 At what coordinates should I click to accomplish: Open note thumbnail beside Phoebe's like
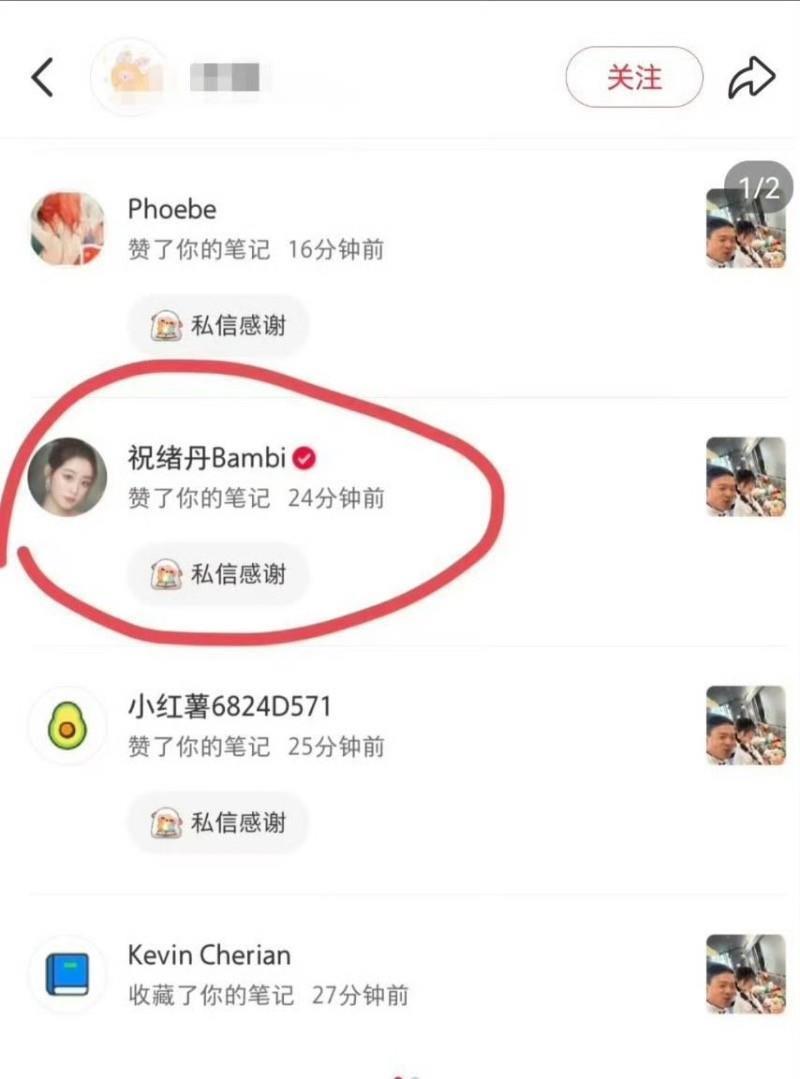(745, 228)
